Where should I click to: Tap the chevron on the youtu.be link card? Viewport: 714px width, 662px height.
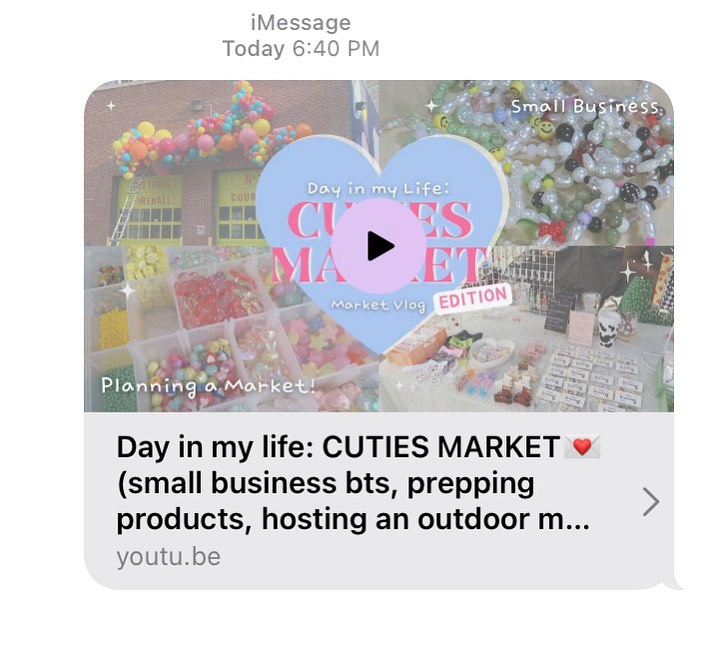[x=651, y=501]
